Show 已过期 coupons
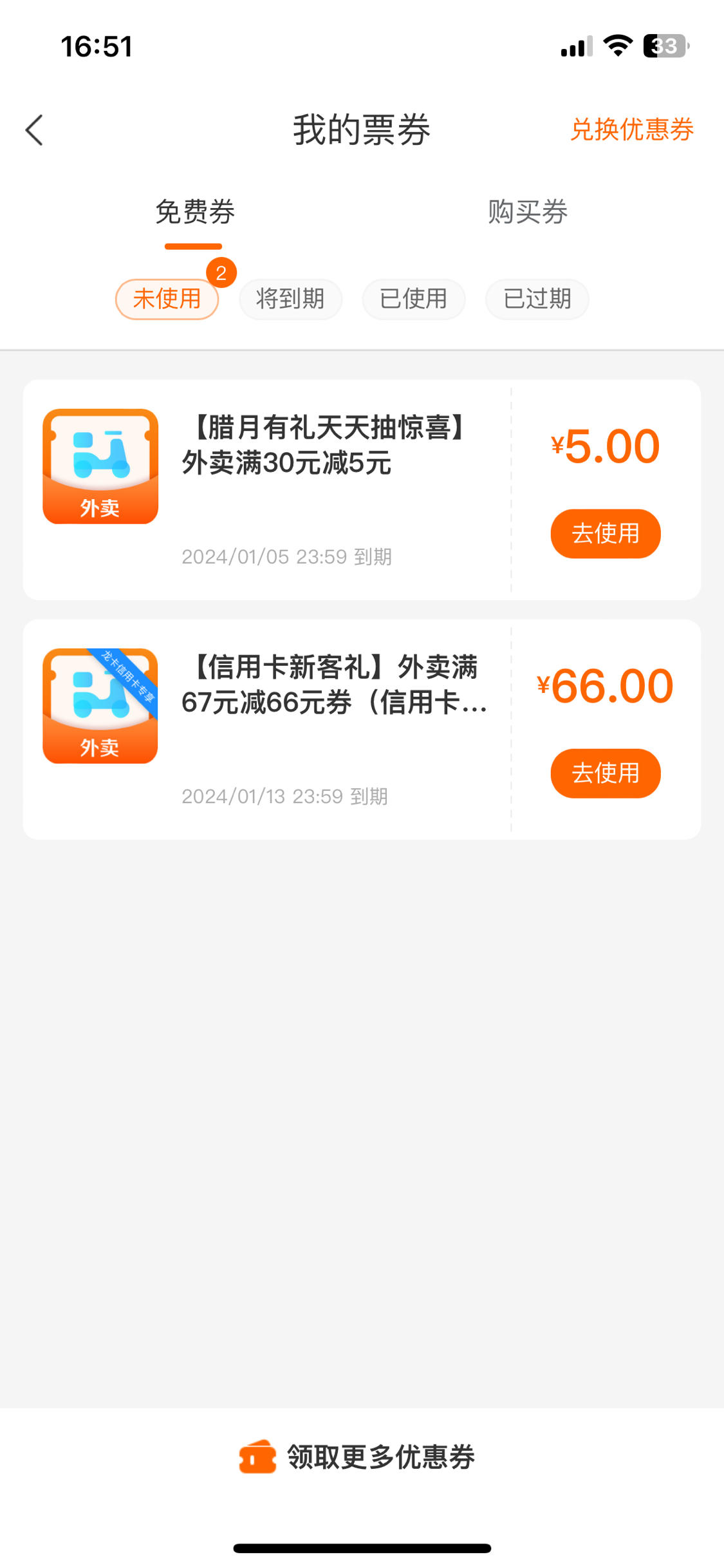724x1568 pixels. coord(537,299)
